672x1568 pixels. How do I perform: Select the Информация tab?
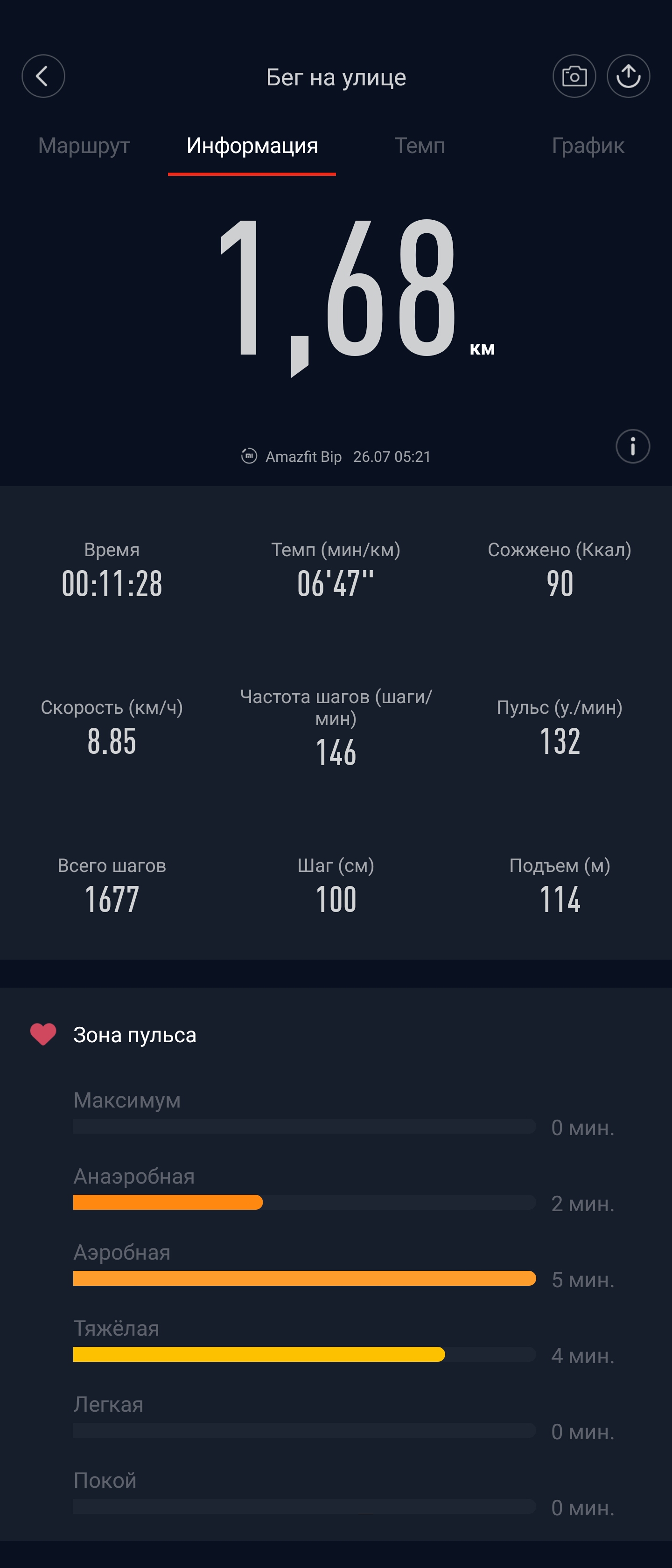252,146
